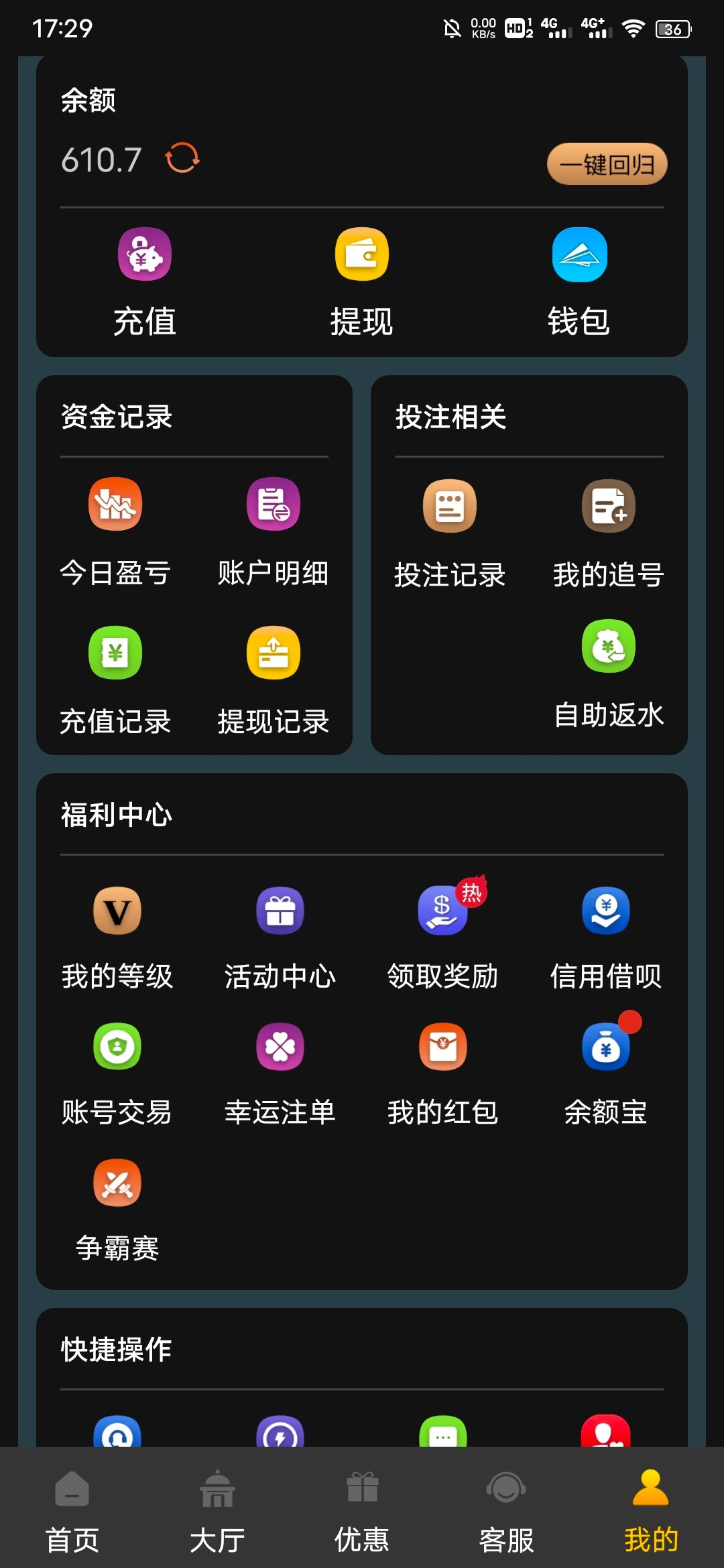View 我的等级 level
This screenshot has height=1568, width=724.
pos(117,939)
